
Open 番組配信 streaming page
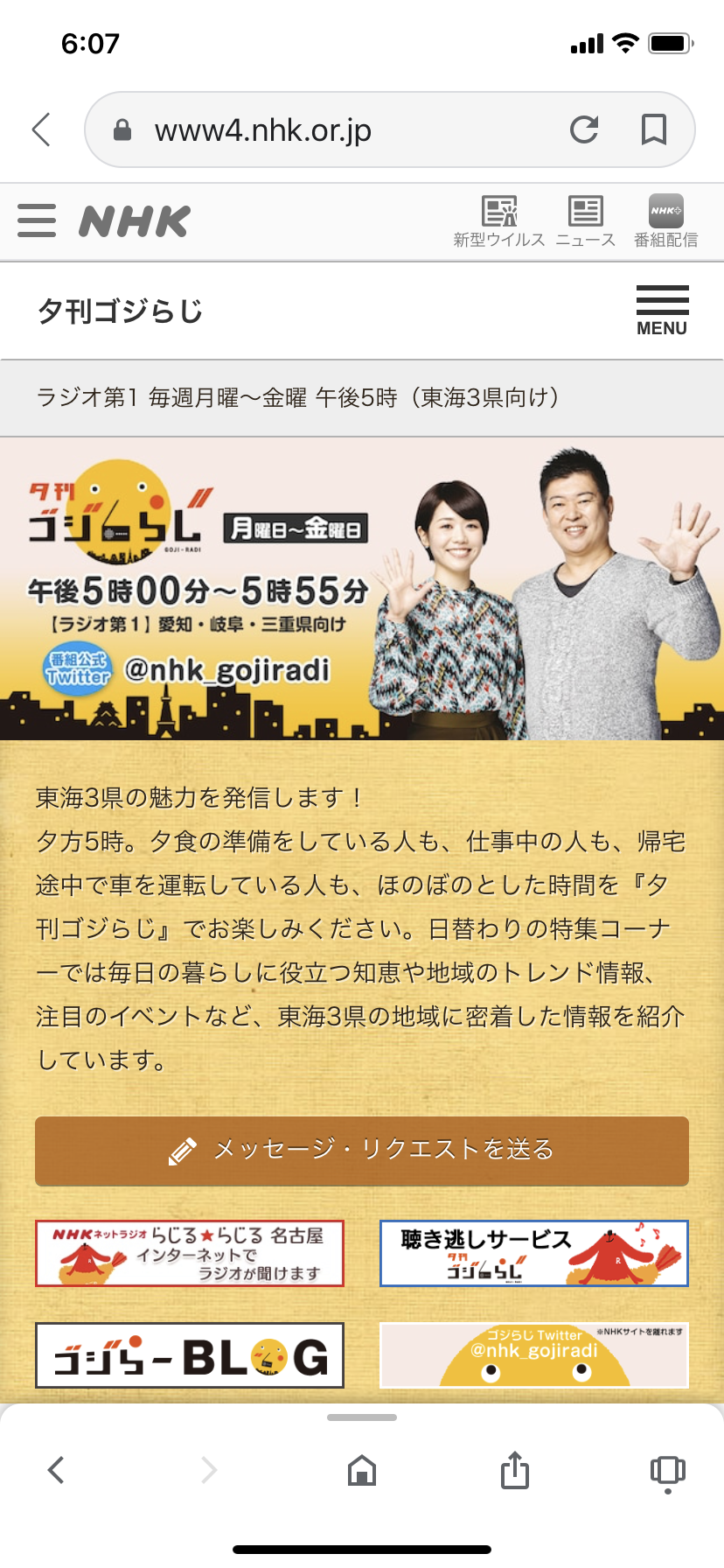(x=665, y=221)
